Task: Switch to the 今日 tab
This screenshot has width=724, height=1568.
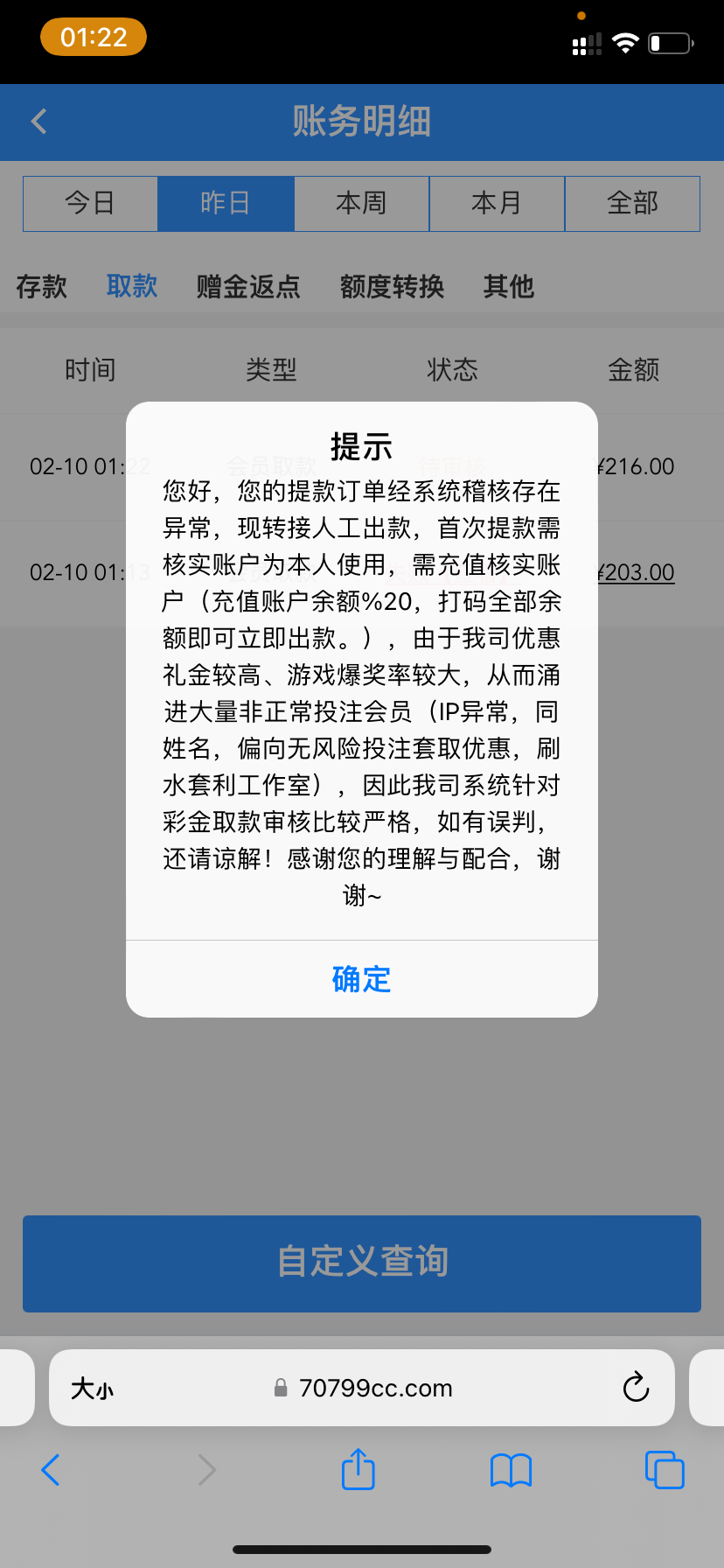Action: point(90,203)
